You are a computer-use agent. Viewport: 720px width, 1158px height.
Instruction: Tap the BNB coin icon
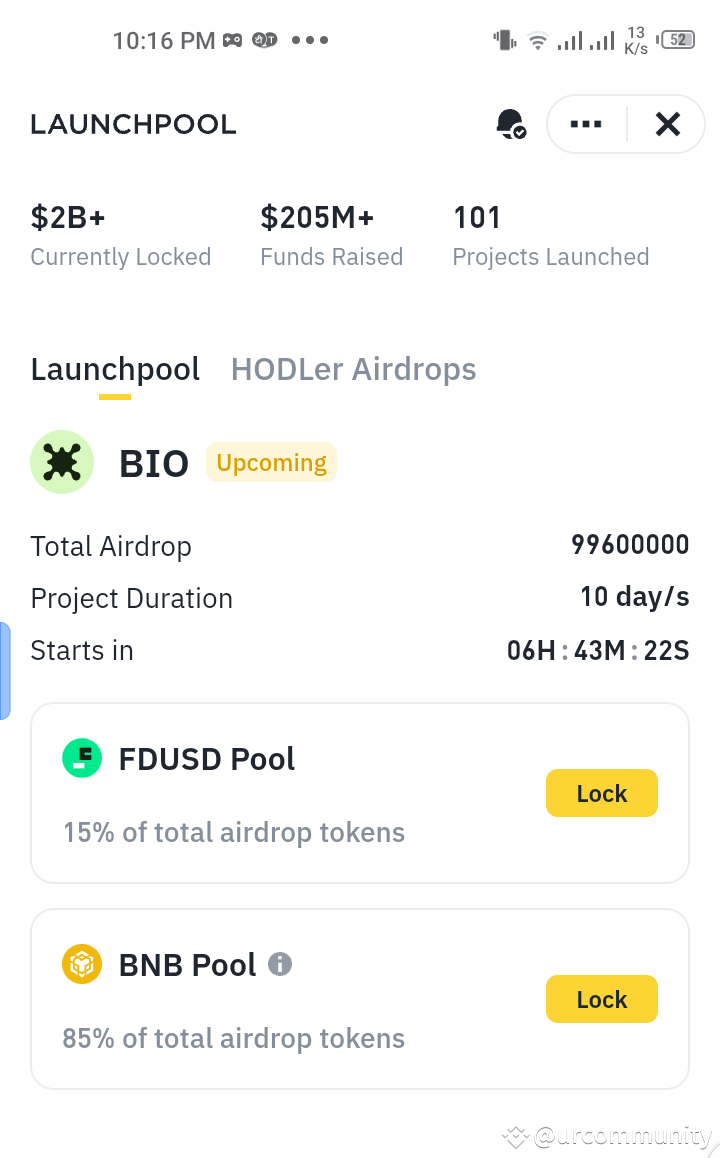82,964
